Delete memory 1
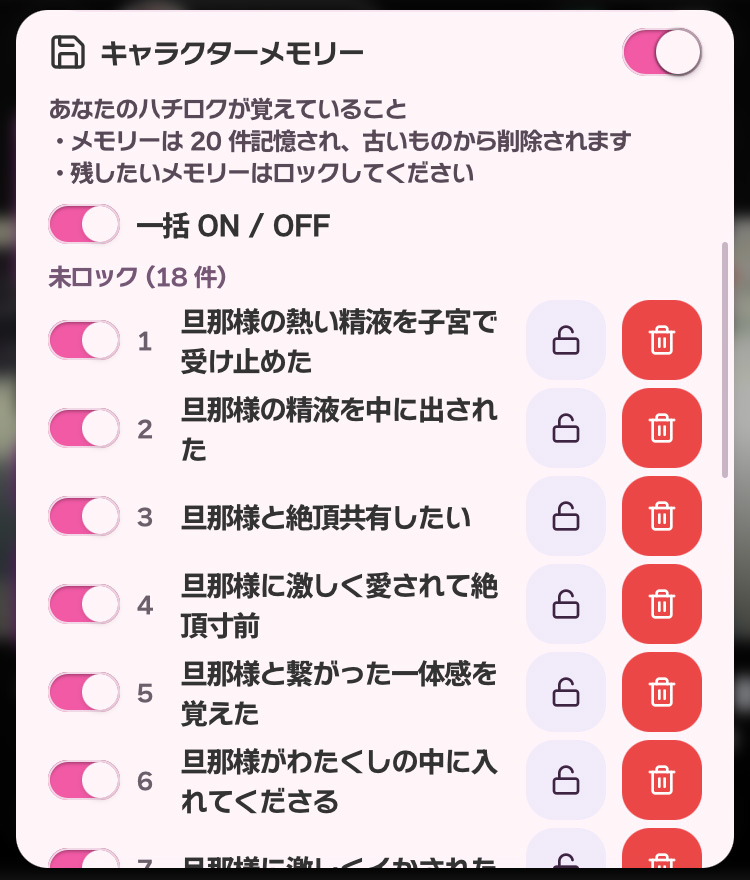Viewport: 750px width, 880px height. (662, 340)
